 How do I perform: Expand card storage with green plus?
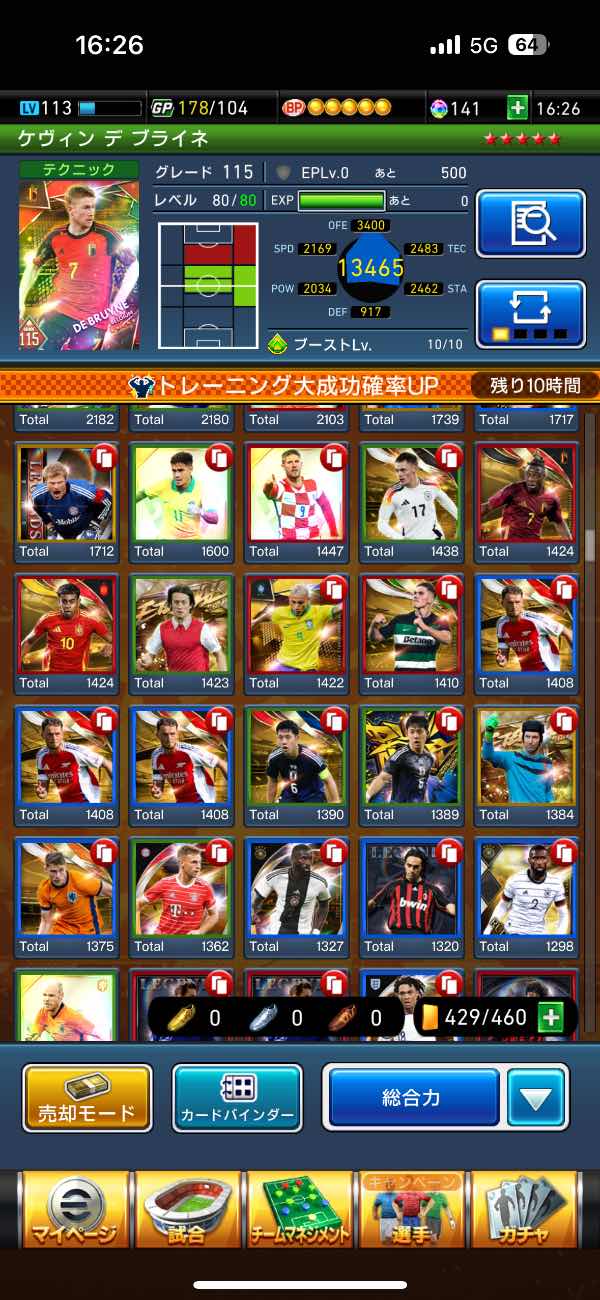(549, 1018)
